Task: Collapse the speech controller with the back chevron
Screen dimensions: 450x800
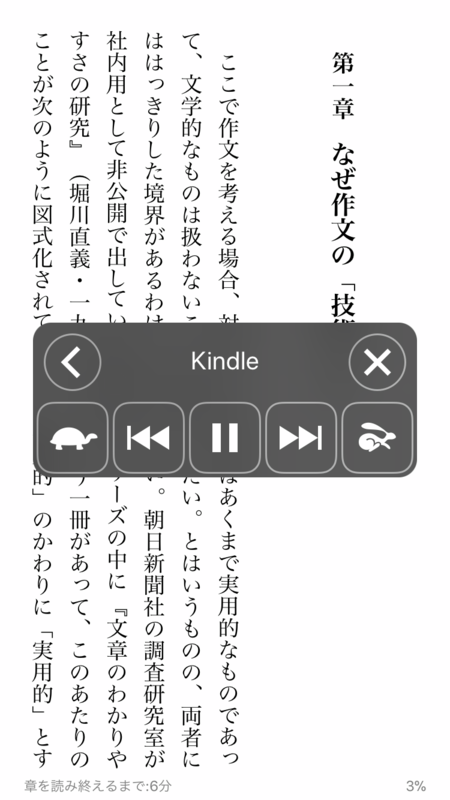Action: (x=72, y=362)
